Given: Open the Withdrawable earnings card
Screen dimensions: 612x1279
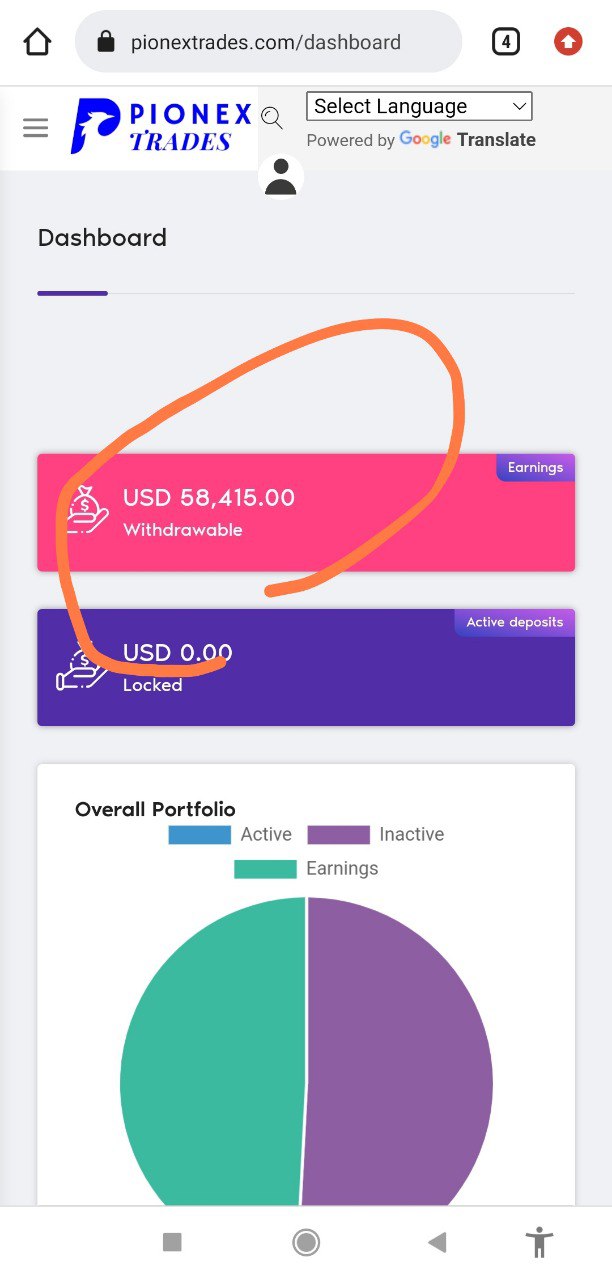Looking at the screenshot, I should click(306, 512).
